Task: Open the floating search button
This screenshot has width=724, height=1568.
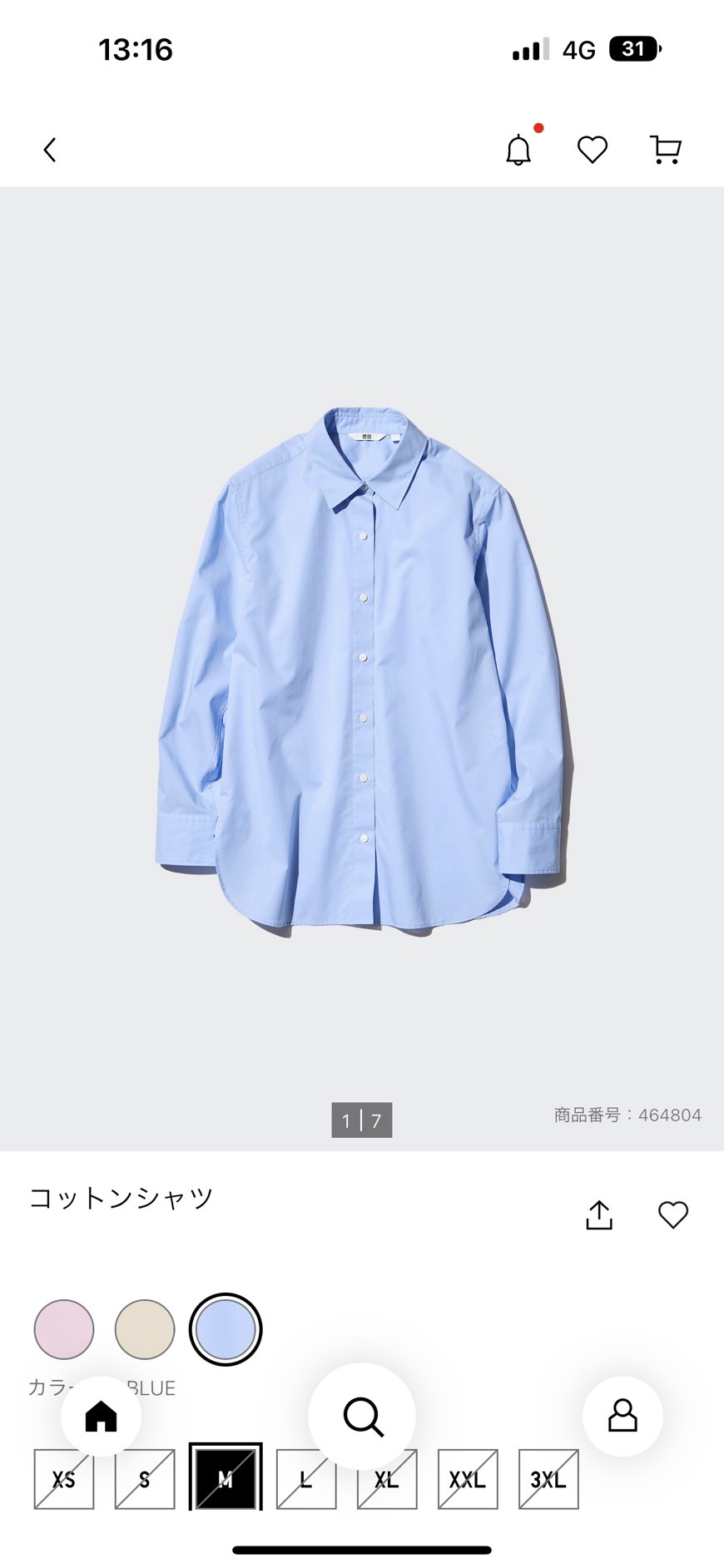Action: [362, 1416]
